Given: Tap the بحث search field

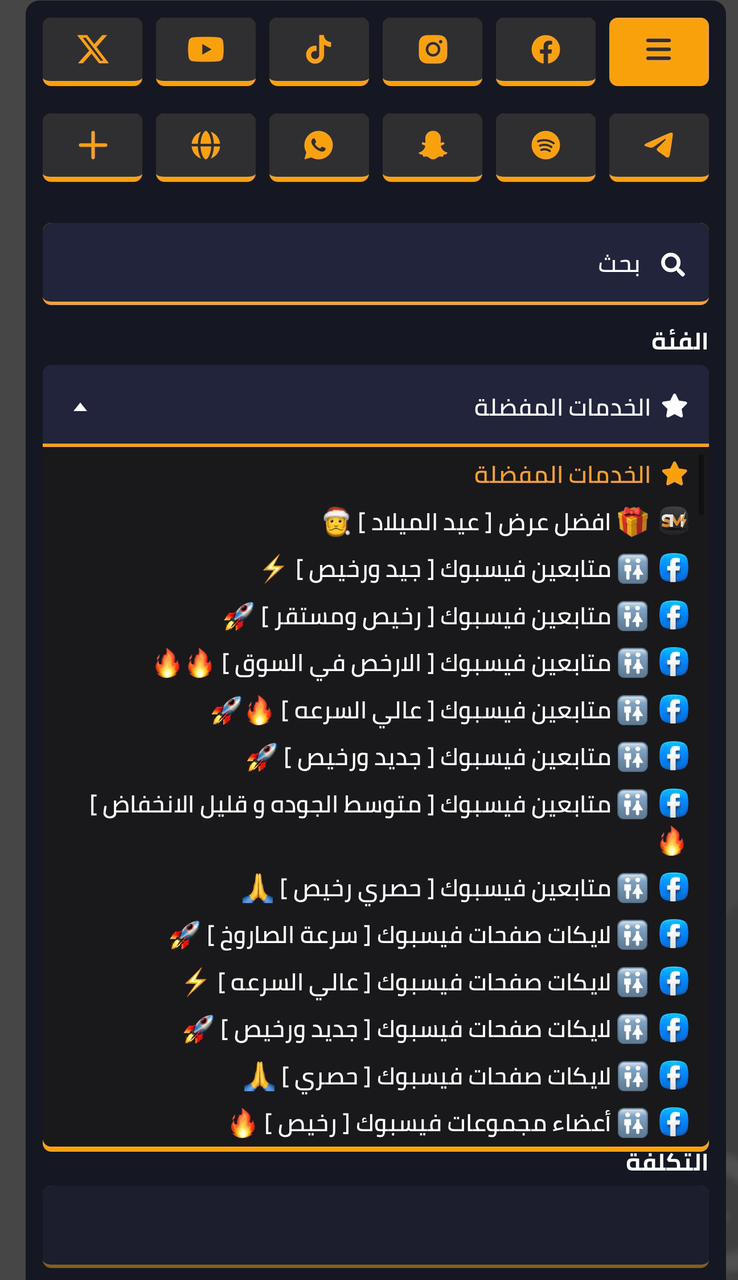Looking at the screenshot, I should click(375, 264).
